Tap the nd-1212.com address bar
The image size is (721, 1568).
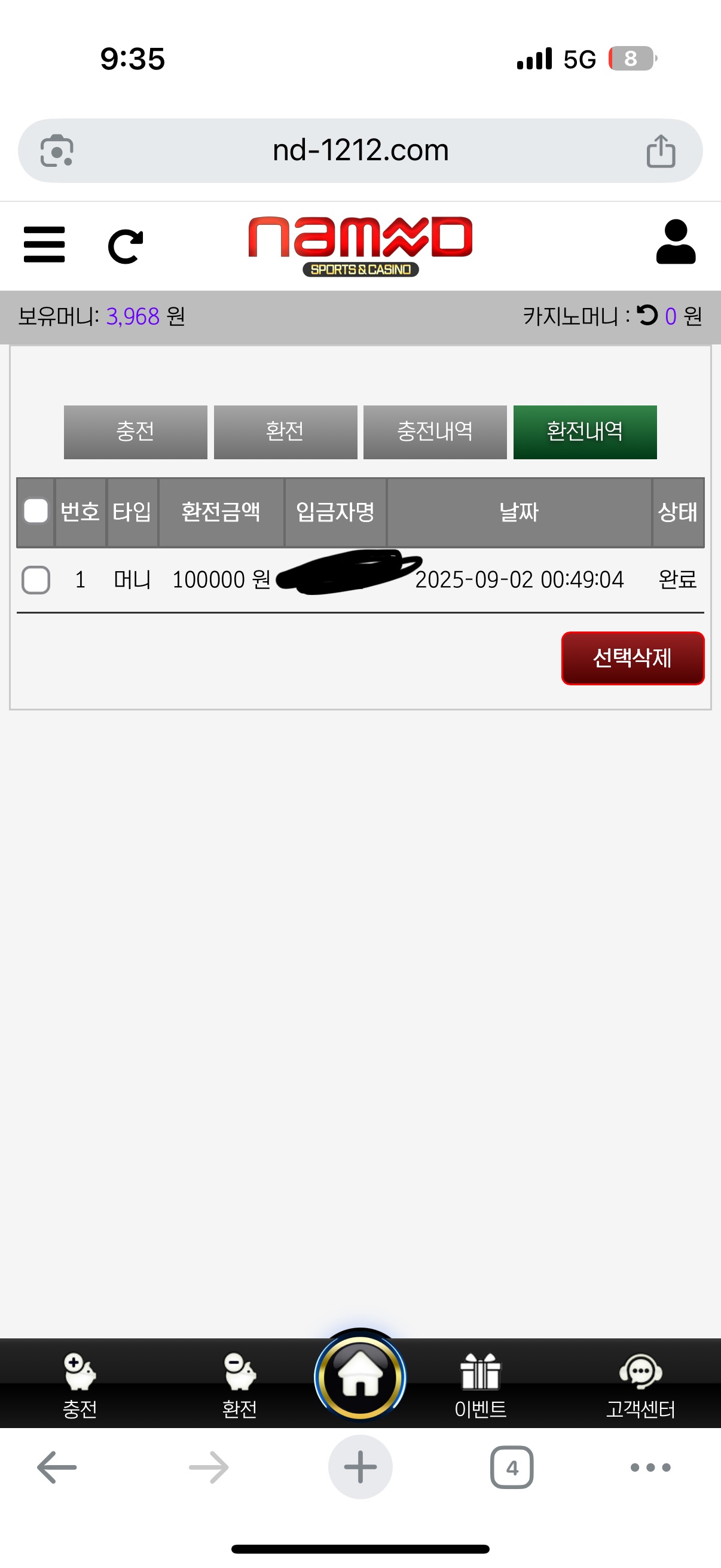pos(360,150)
